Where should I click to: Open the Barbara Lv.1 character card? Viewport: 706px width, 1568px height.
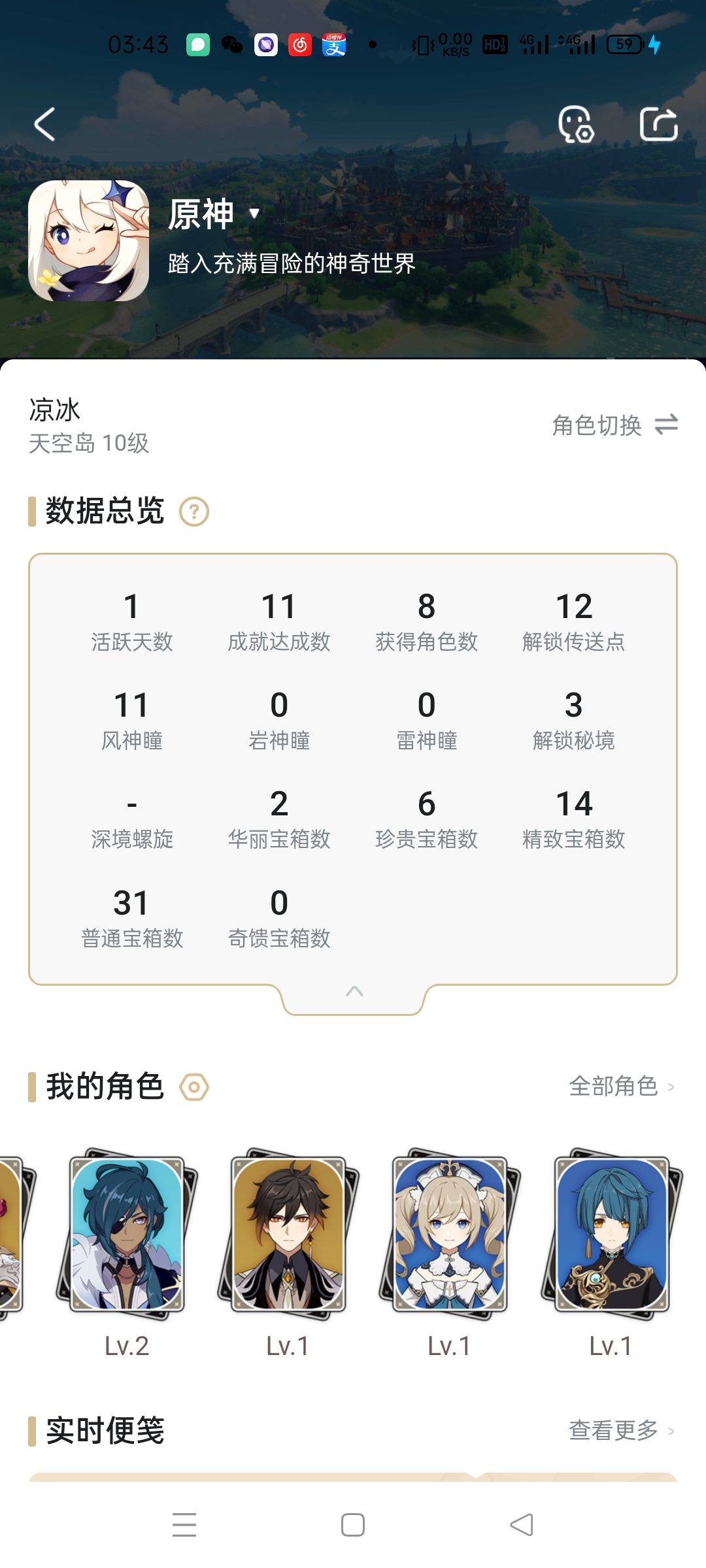click(x=450, y=1235)
